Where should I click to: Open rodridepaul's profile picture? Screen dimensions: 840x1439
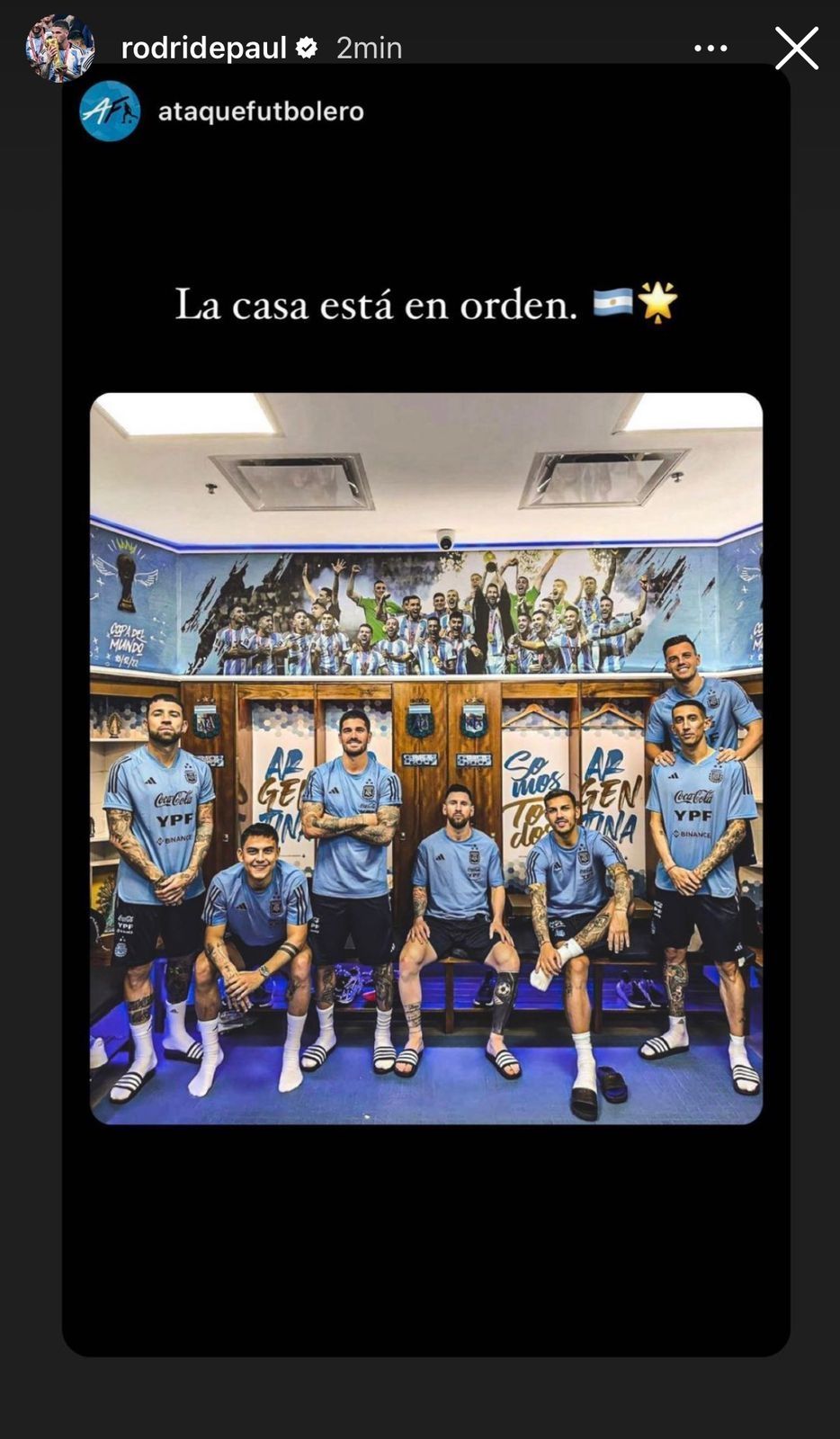tap(59, 49)
